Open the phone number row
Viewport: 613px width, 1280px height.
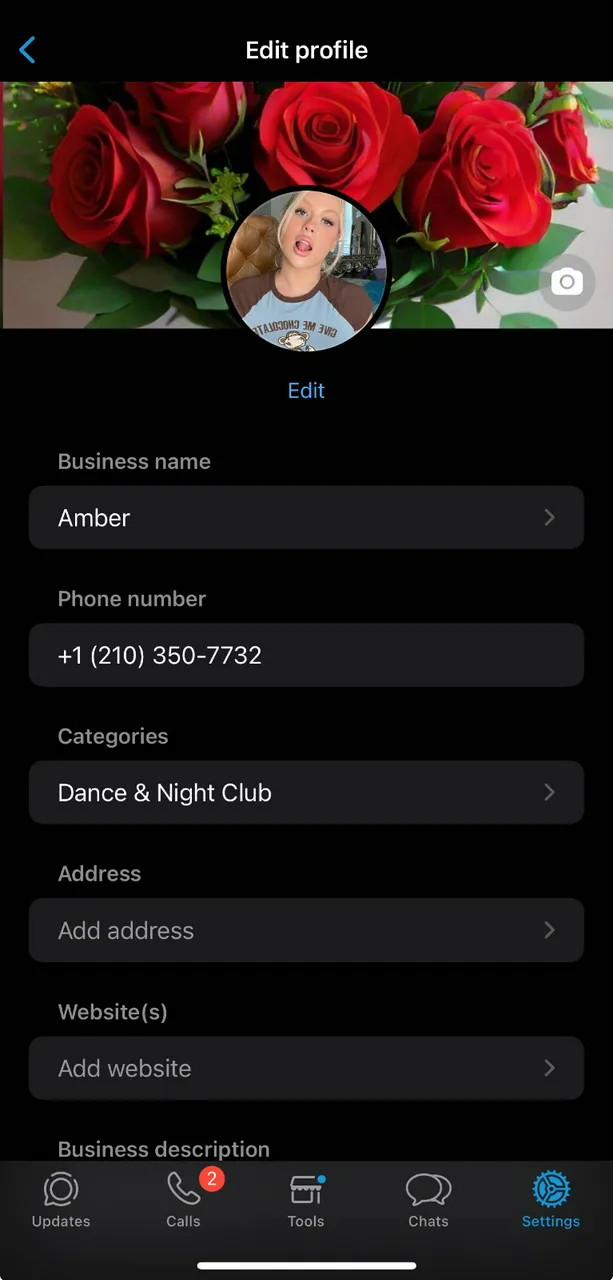coord(306,655)
